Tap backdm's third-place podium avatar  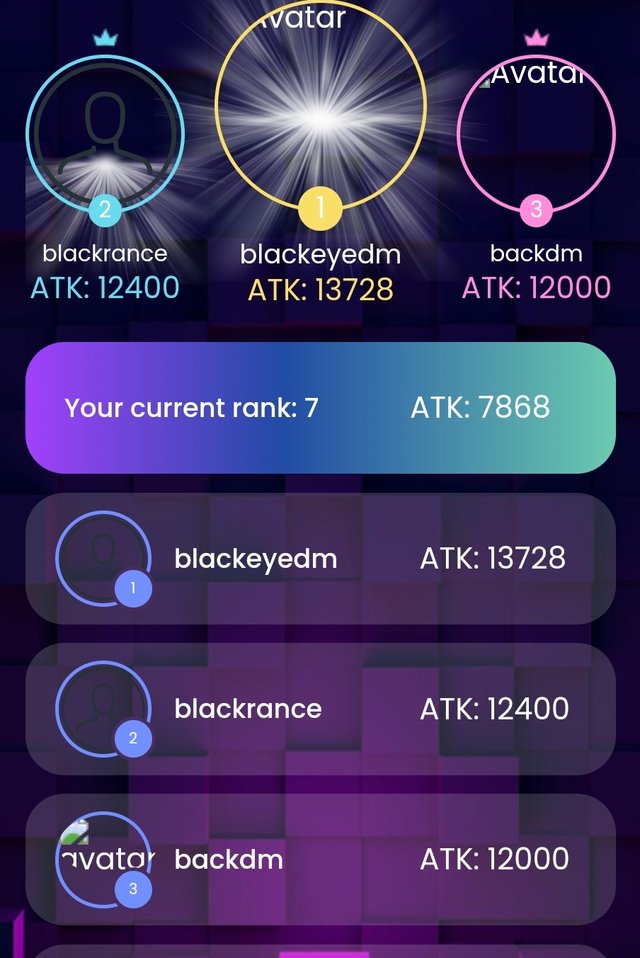[536, 135]
